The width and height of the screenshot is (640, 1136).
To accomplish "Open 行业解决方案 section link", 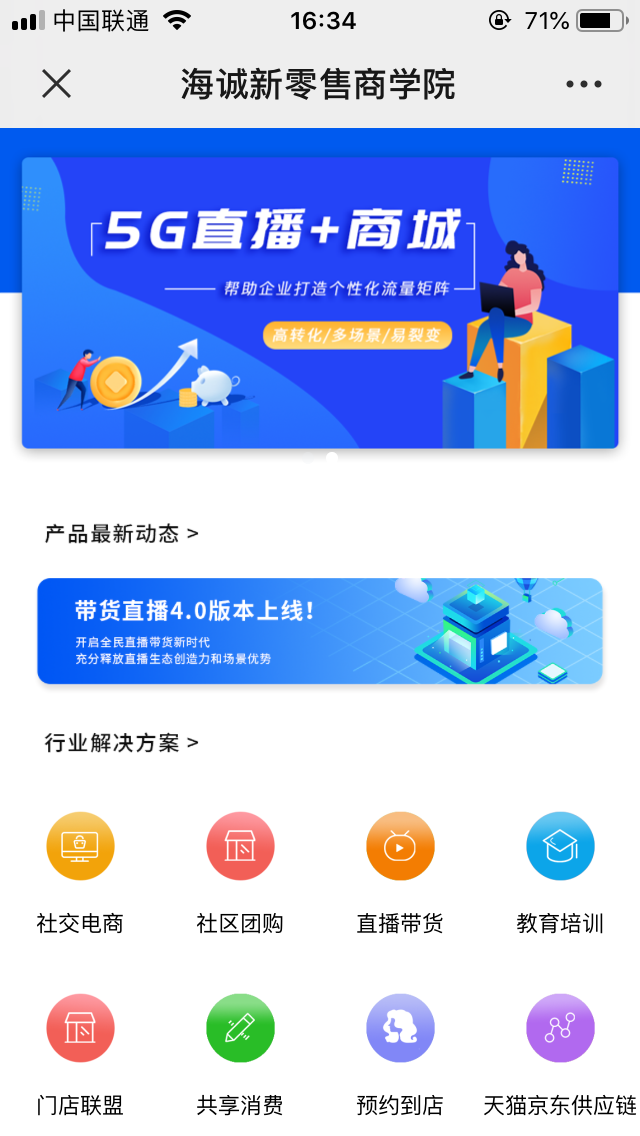I will (121, 743).
